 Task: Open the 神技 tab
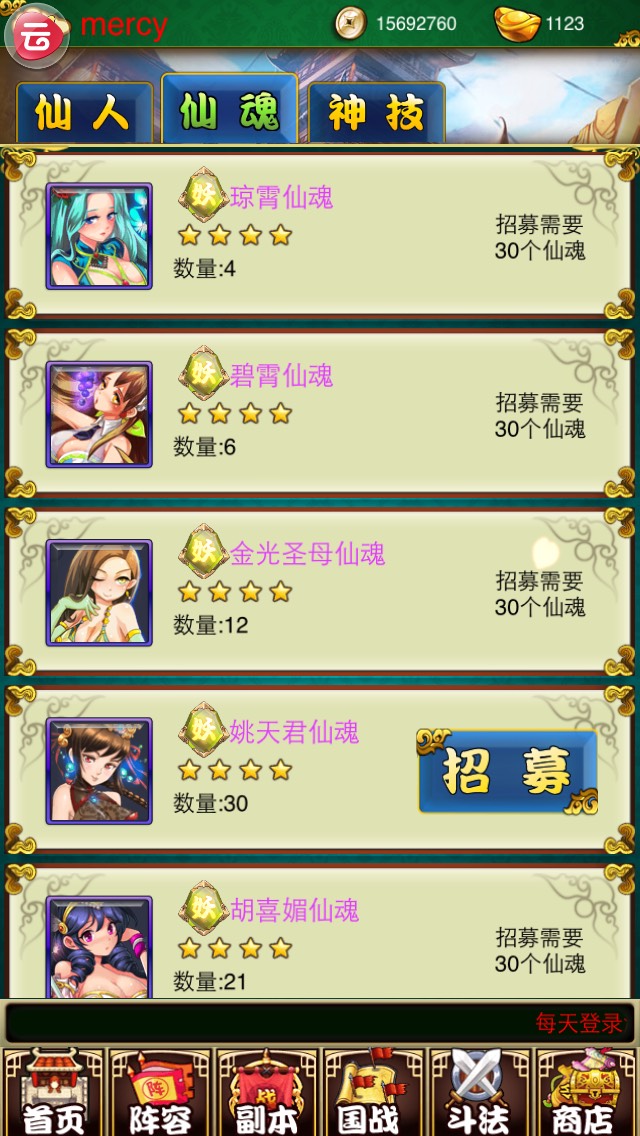[x=376, y=113]
